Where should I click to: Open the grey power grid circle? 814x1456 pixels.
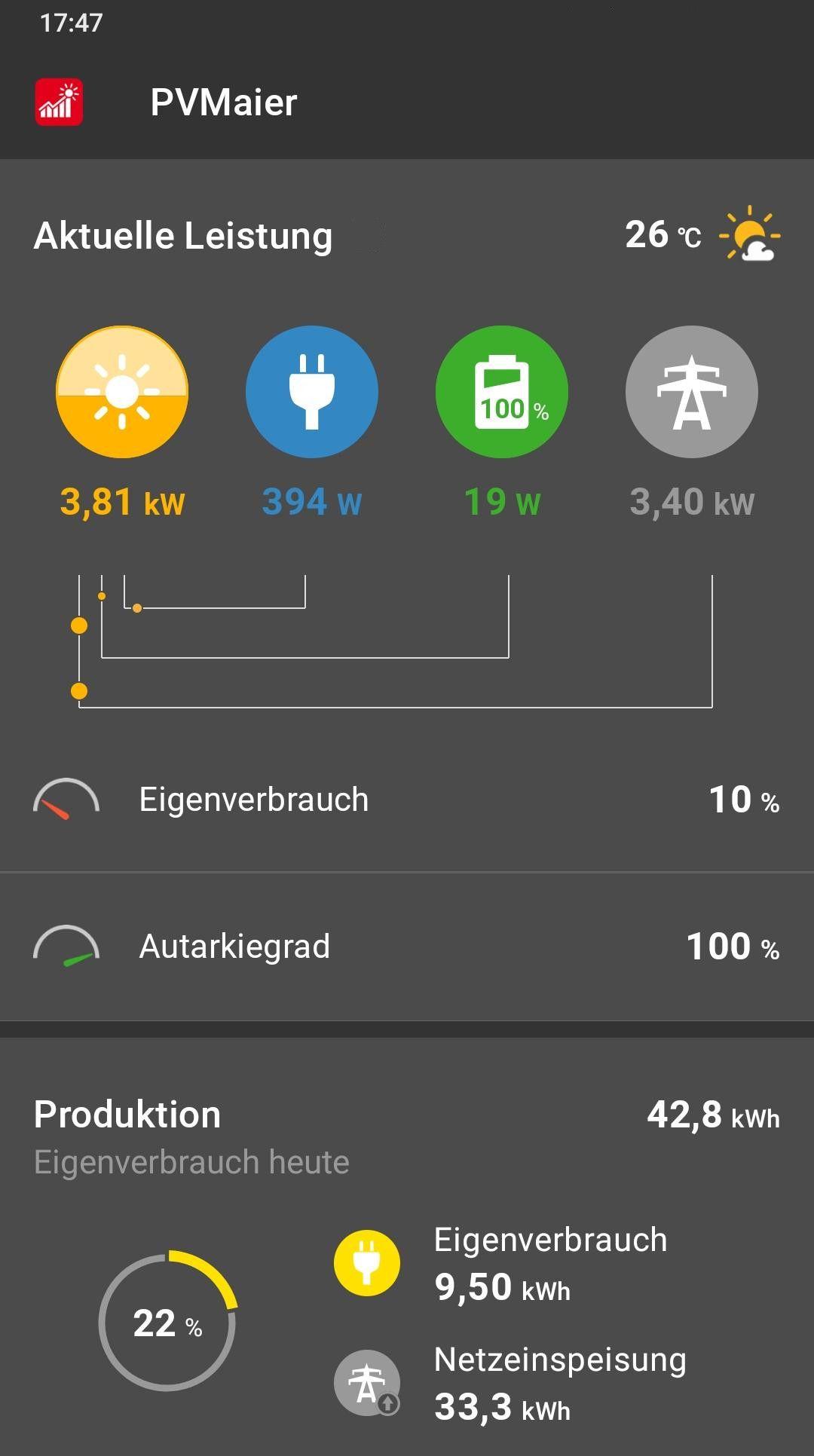692,392
